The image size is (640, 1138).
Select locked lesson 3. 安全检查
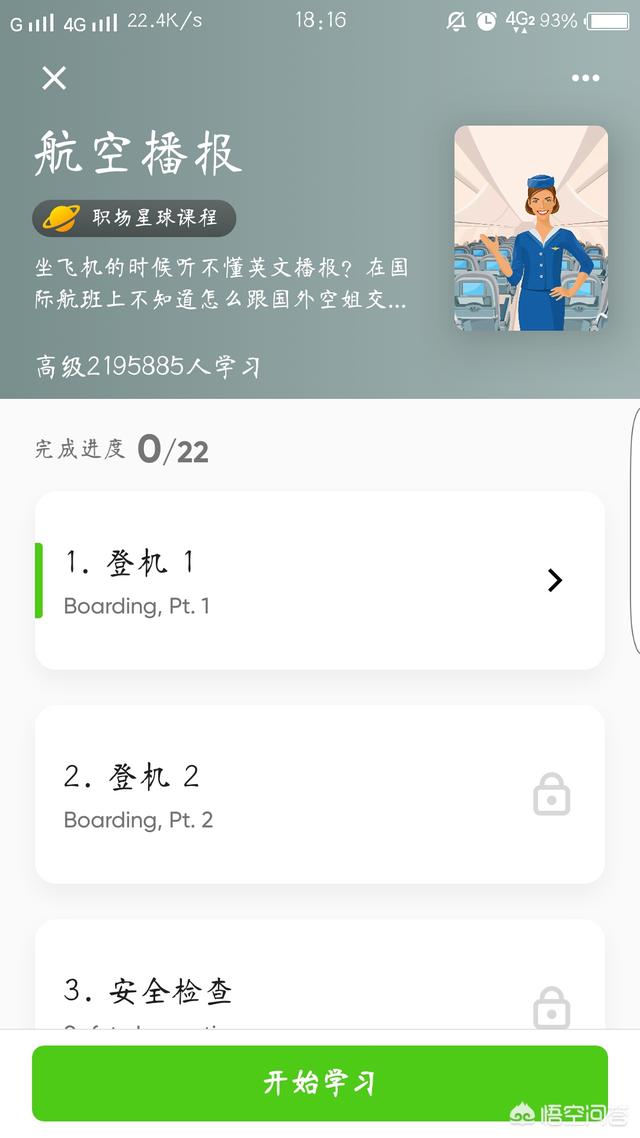coord(319,992)
